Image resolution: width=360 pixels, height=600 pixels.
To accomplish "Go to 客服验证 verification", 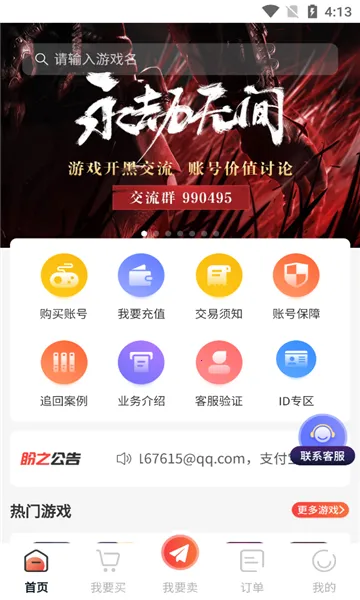I will tap(219, 374).
